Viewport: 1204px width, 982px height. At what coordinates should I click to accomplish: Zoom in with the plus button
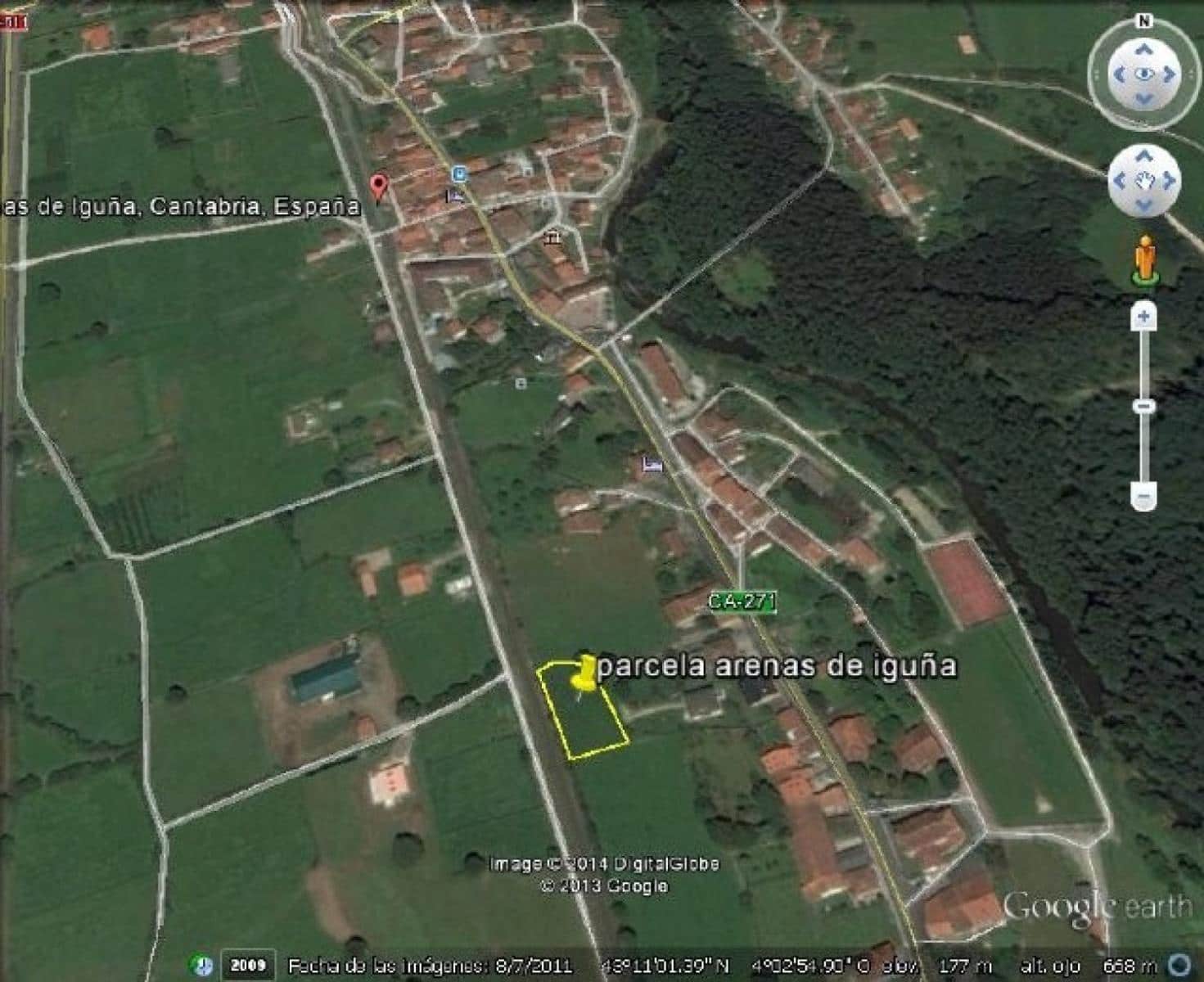[1144, 316]
